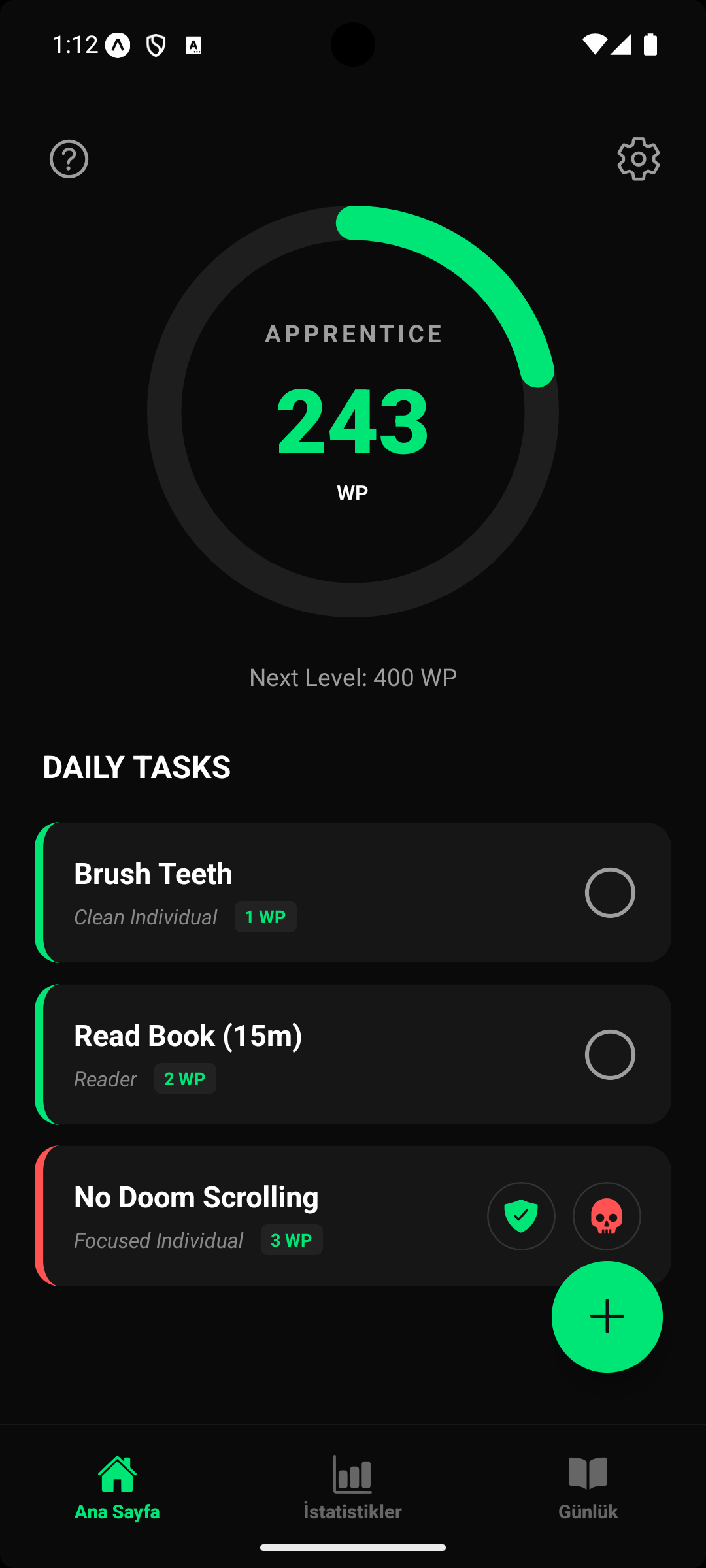Tap the Next Level: 400 WP label

point(352,678)
